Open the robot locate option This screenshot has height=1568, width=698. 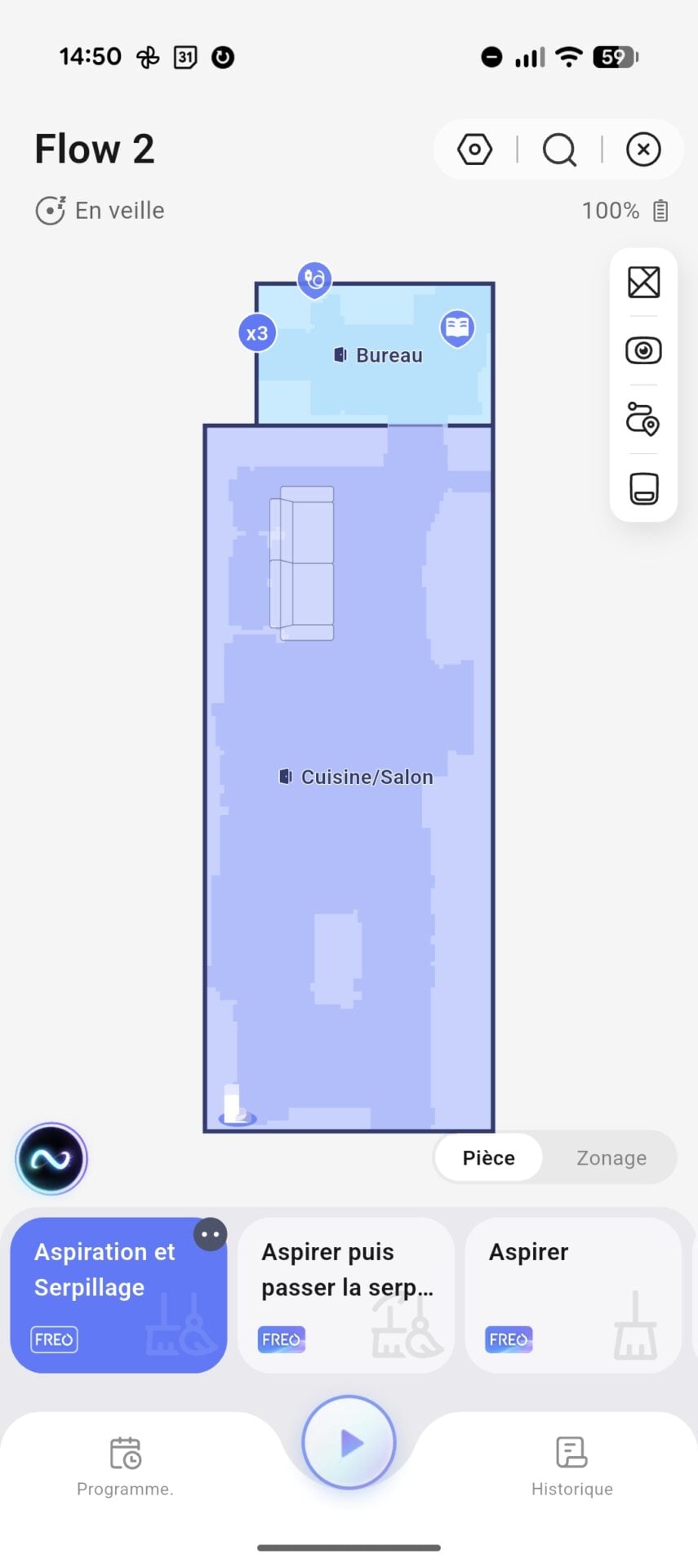click(643, 419)
